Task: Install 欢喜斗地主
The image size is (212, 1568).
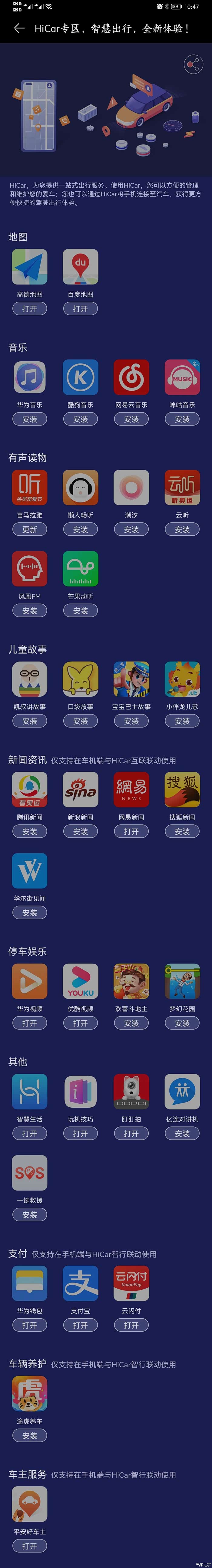Action: (131, 1023)
